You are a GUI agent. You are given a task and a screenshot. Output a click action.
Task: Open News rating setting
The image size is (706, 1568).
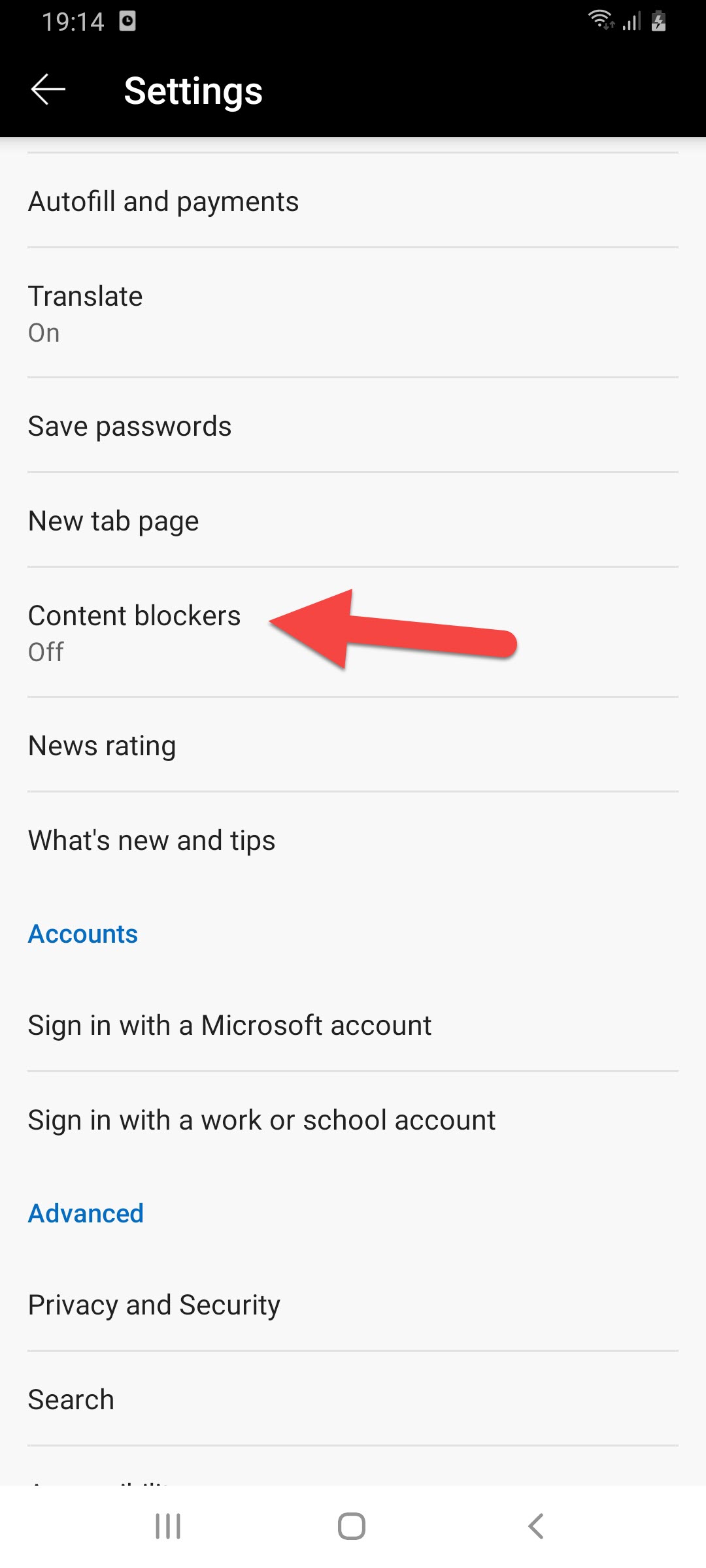click(102, 745)
